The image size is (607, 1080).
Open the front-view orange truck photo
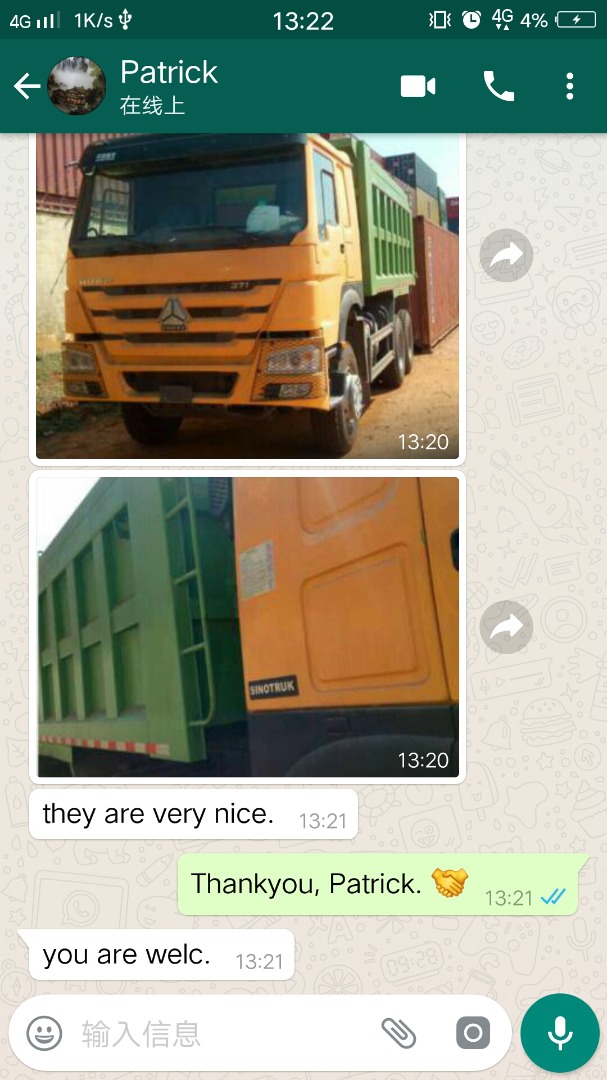[x=247, y=296]
